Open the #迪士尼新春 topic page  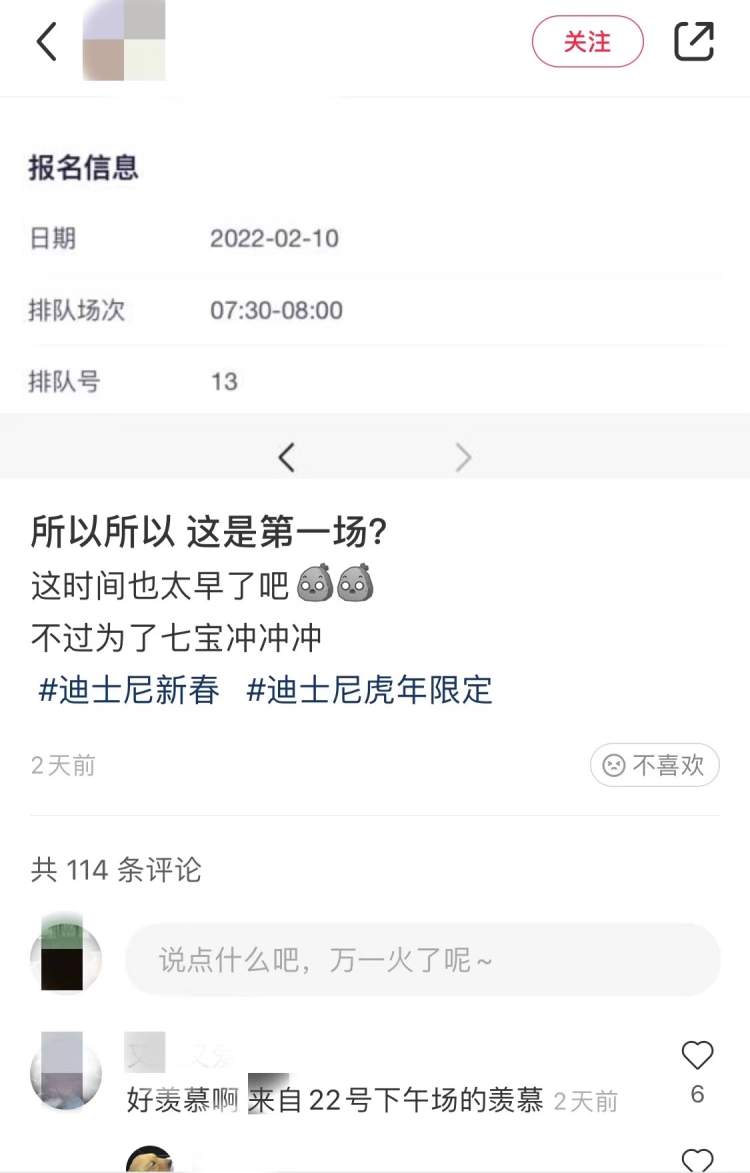tap(127, 690)
